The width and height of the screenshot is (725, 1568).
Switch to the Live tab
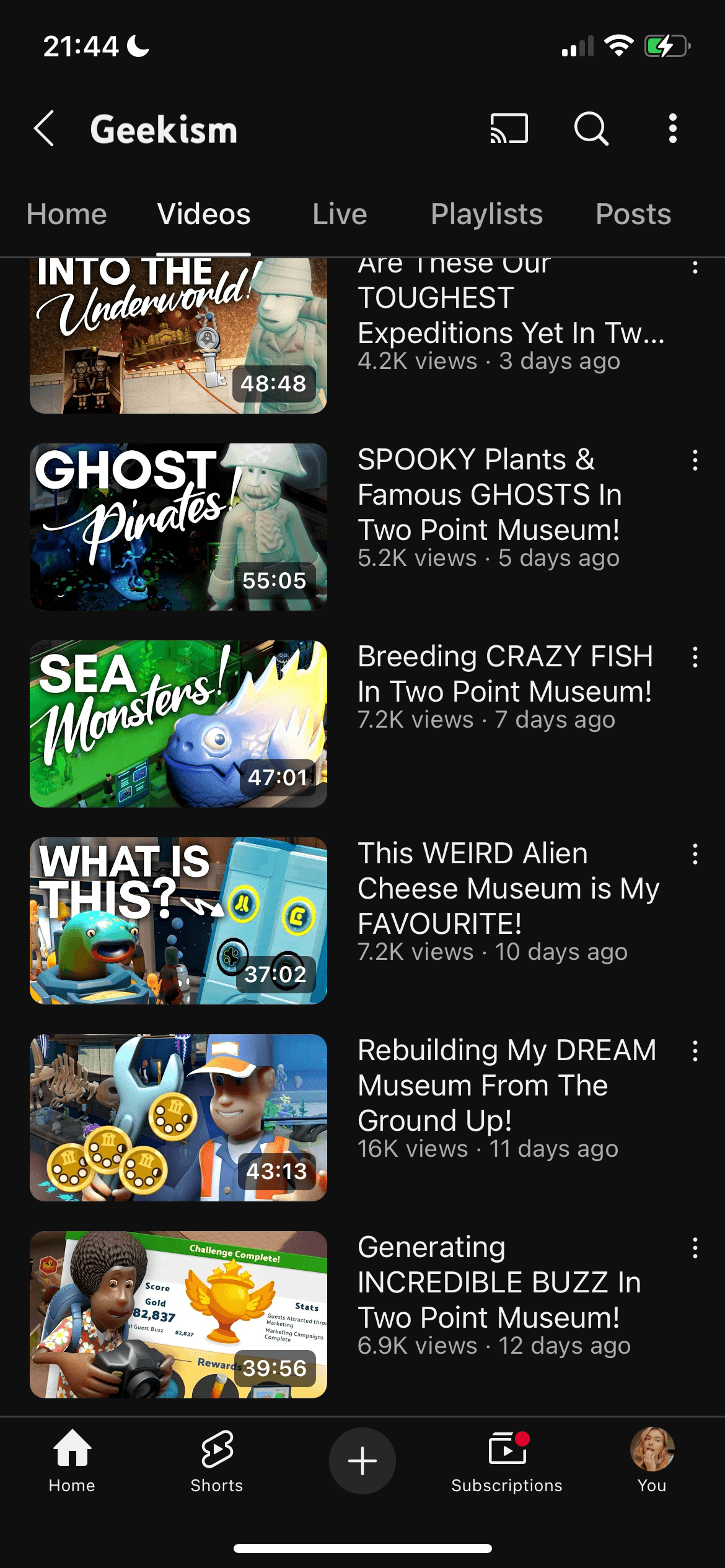click(x=340, y=214)
